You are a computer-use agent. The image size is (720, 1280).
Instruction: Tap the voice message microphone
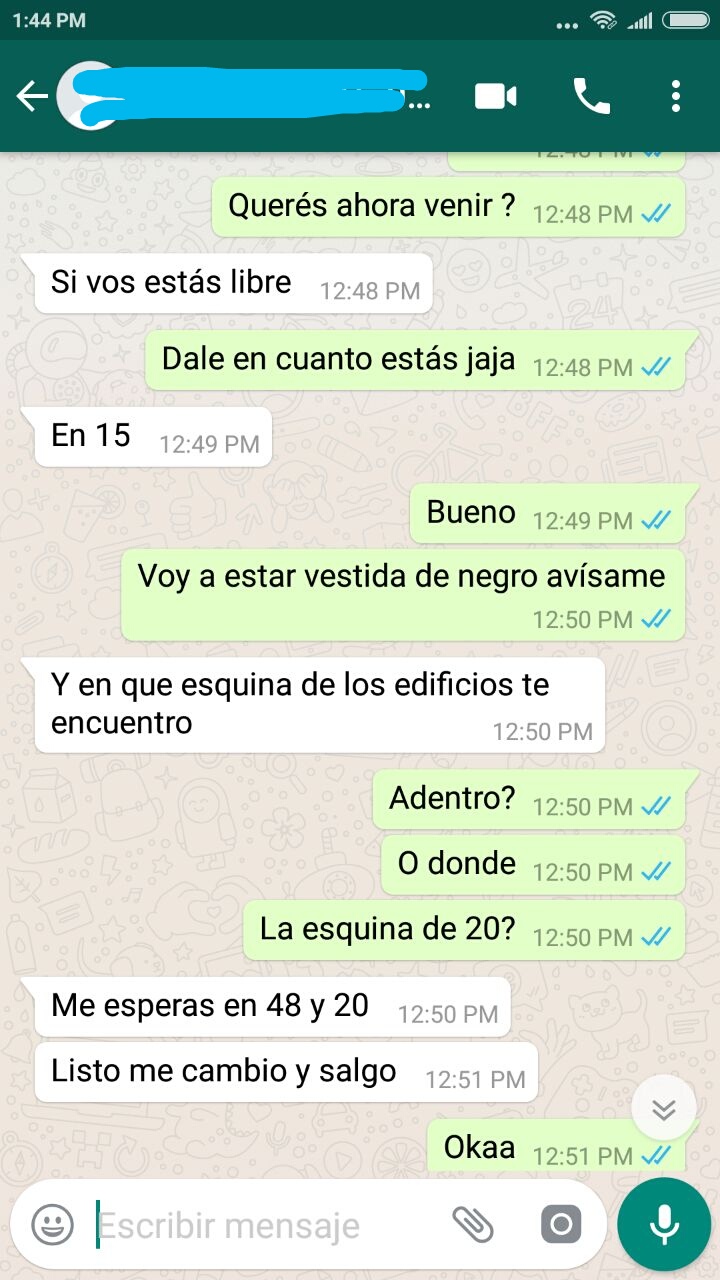664,1225
